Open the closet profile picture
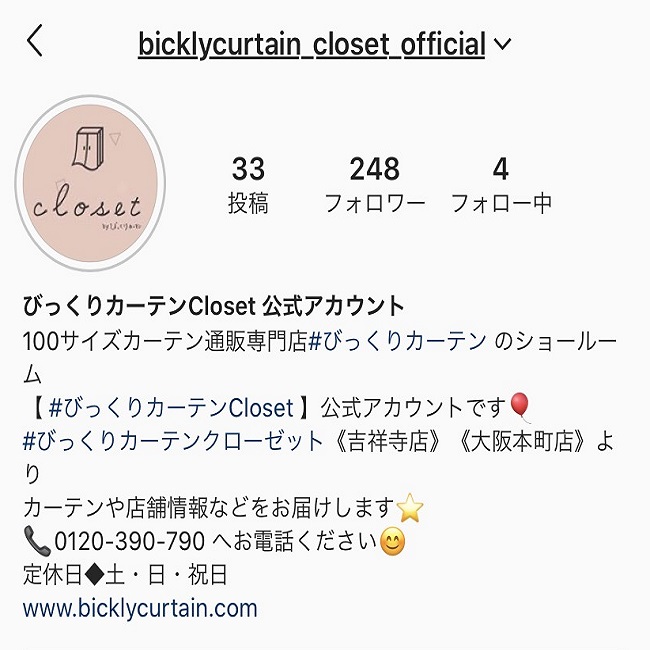 (91, 183)
